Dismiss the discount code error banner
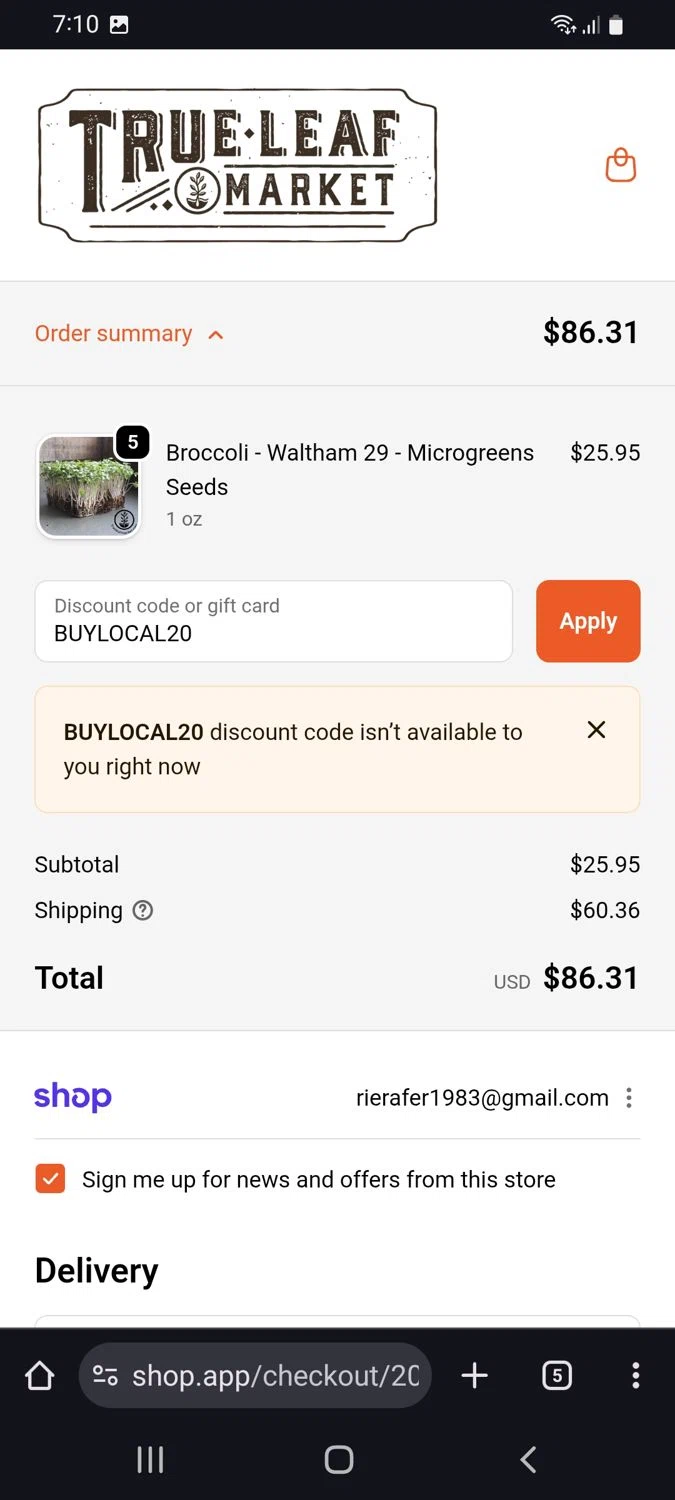Image resolution: width=675 pixels, height=1500 pixels. pos(596,730)
